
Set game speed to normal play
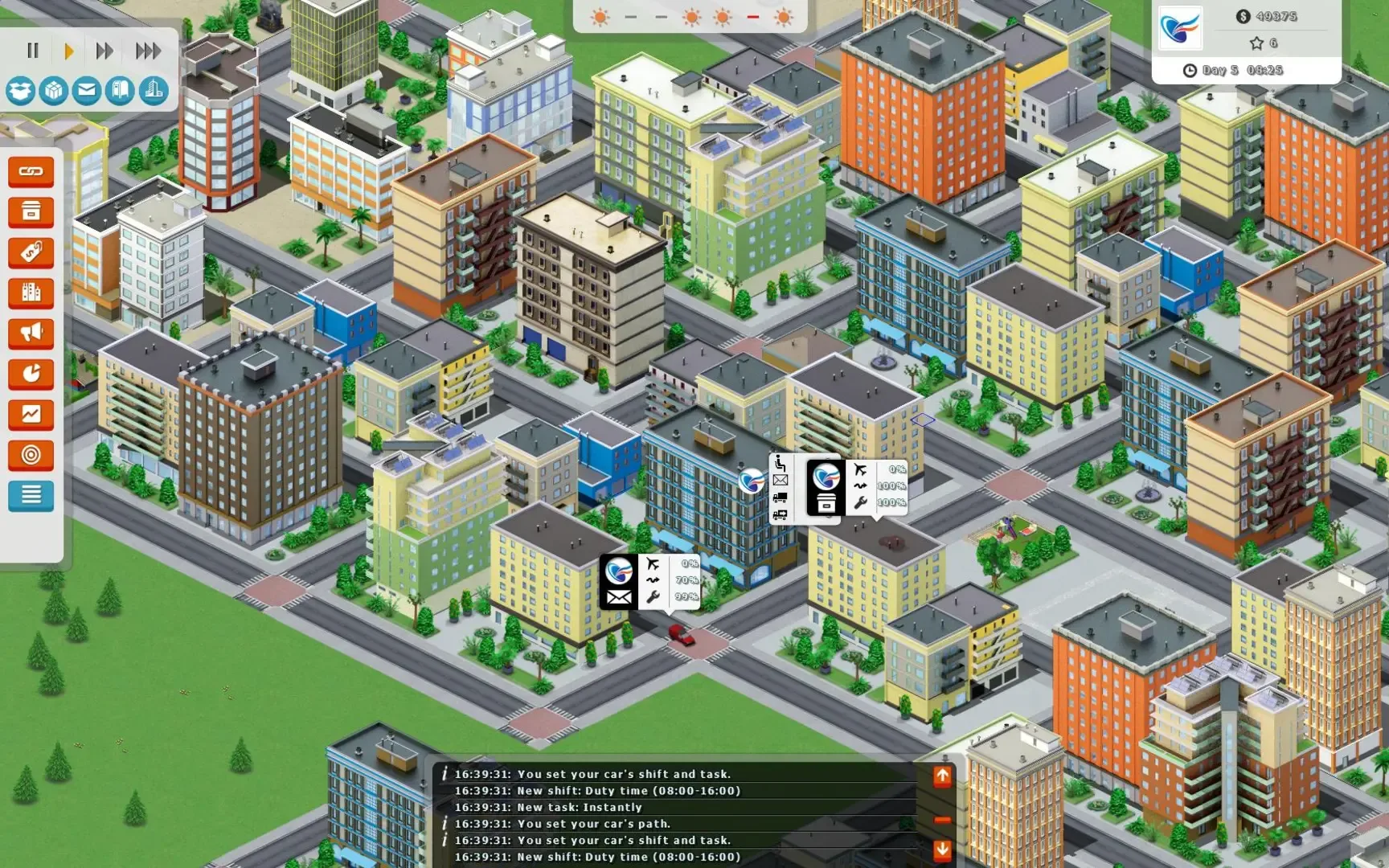click(68, 51)
